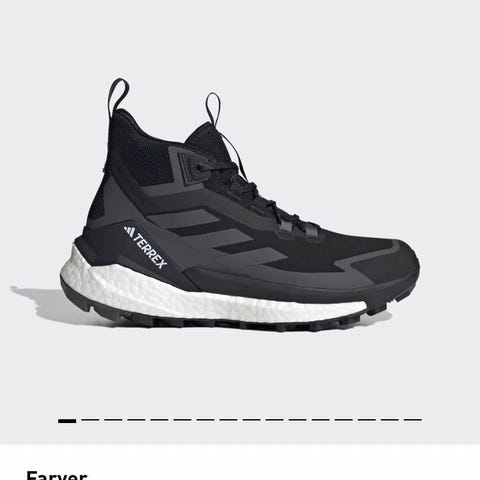Open the Terrex shoe product image
Image resolution: width=480 pixels, height=480 pixels.
pyautogui.click(x=240, y=205)
